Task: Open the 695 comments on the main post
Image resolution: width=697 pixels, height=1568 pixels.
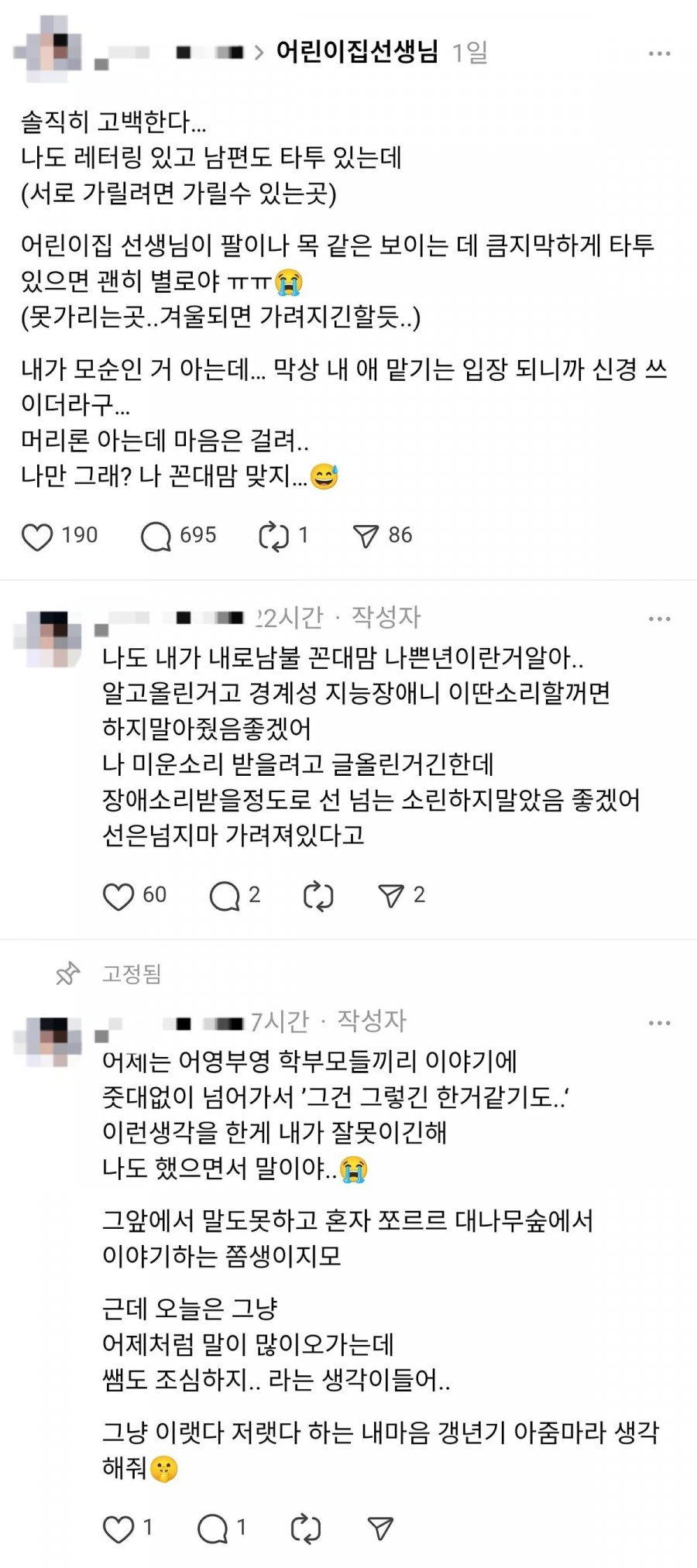Action: 156,536
